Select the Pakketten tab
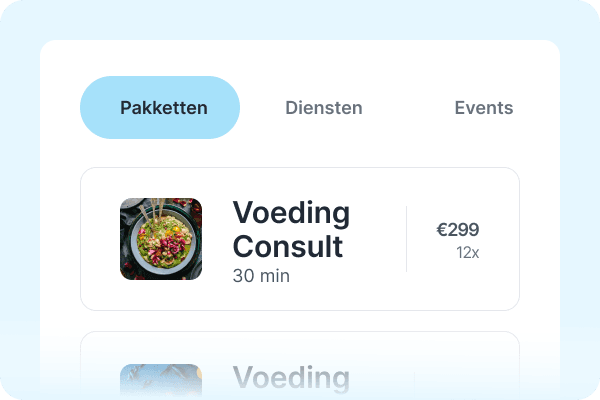The width and height of the screenshot is (600, 400). [160, 108]
